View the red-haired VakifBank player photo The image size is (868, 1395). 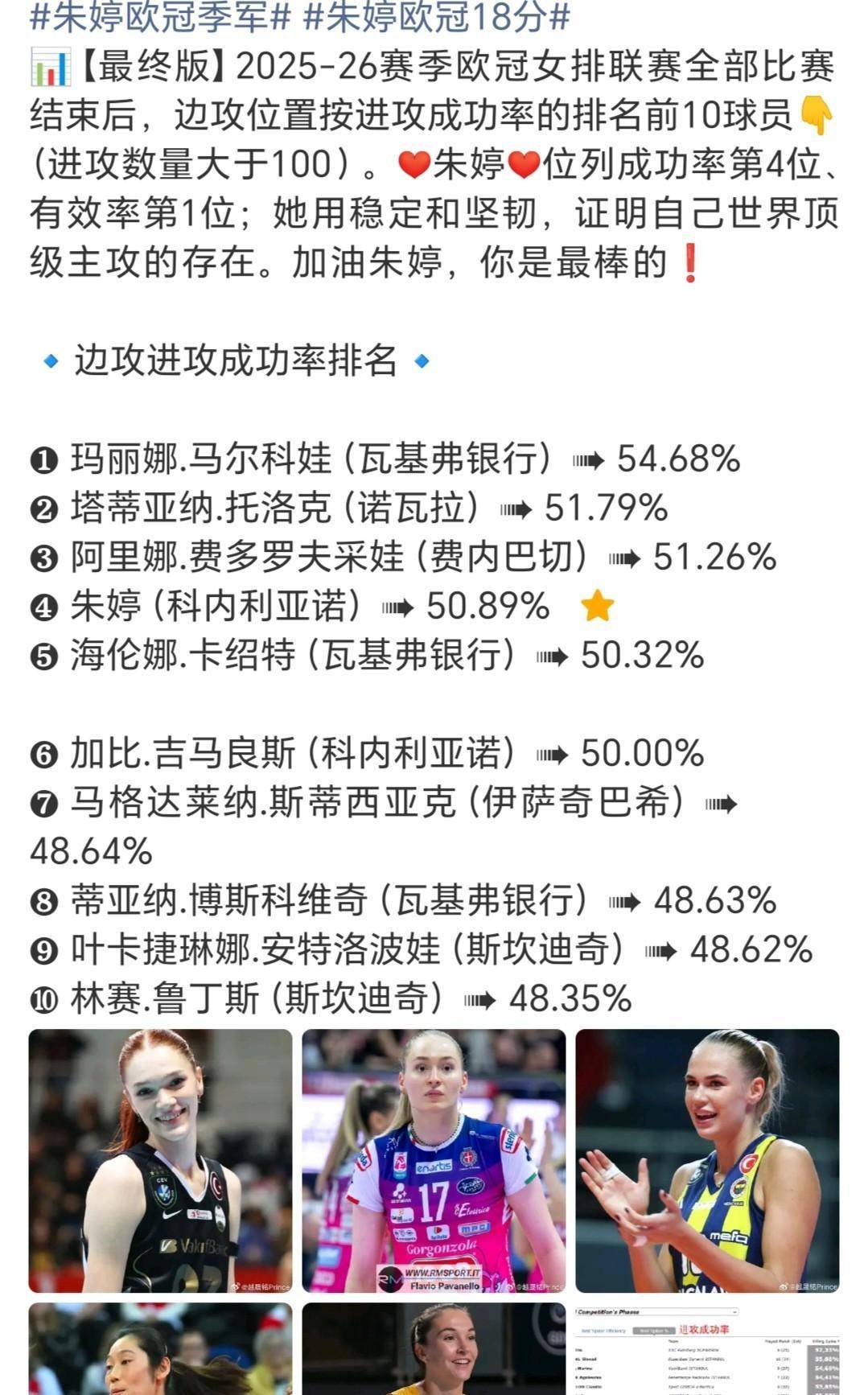tap(160, 1161)
